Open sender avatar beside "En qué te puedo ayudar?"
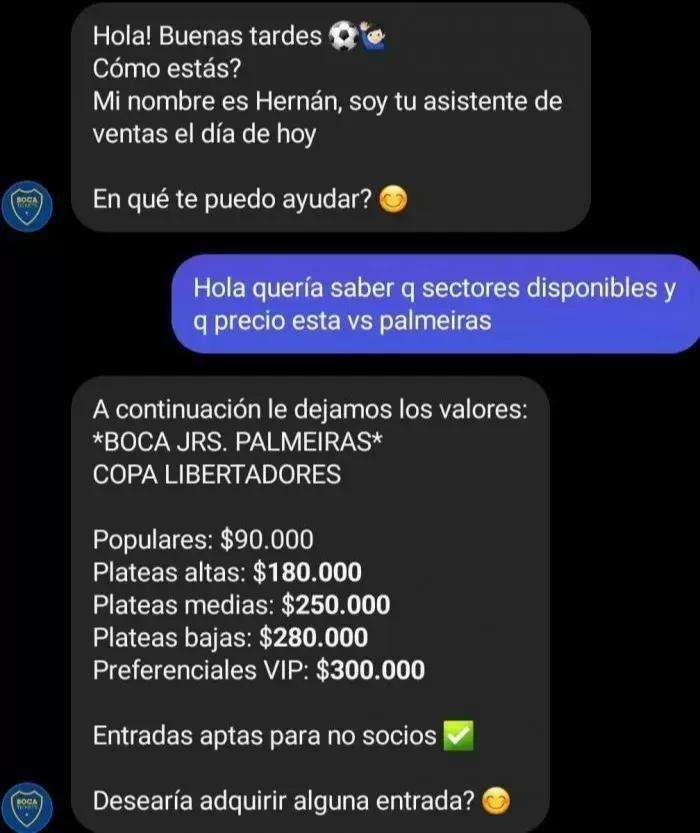 point(25,207)
